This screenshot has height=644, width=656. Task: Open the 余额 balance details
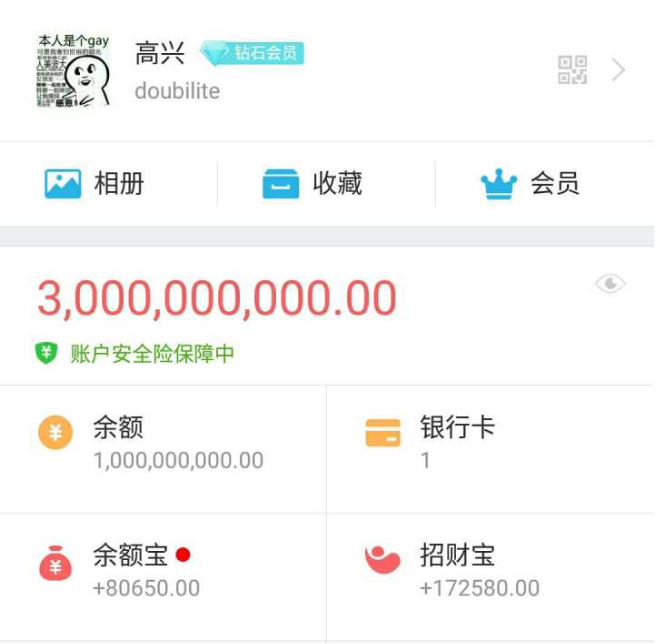click(162, 444)
